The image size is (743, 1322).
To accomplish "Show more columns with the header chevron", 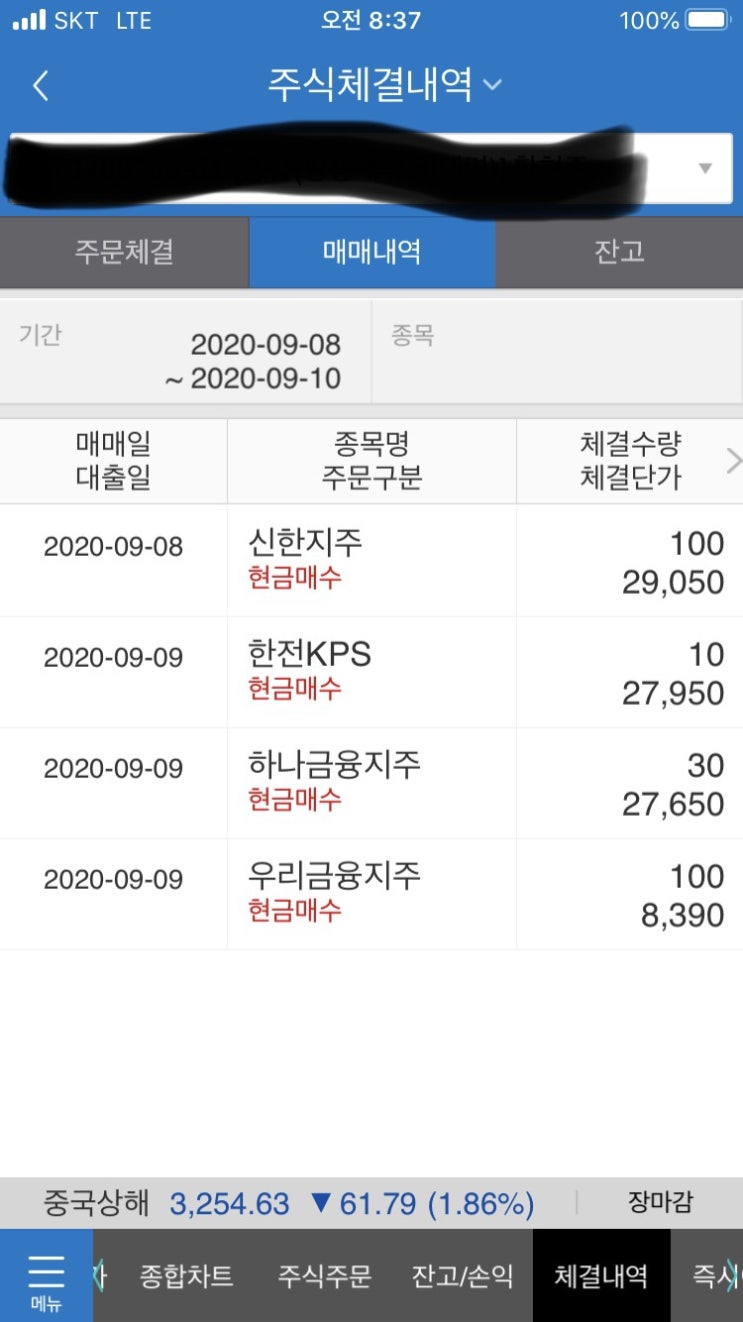I will point(733,461).
